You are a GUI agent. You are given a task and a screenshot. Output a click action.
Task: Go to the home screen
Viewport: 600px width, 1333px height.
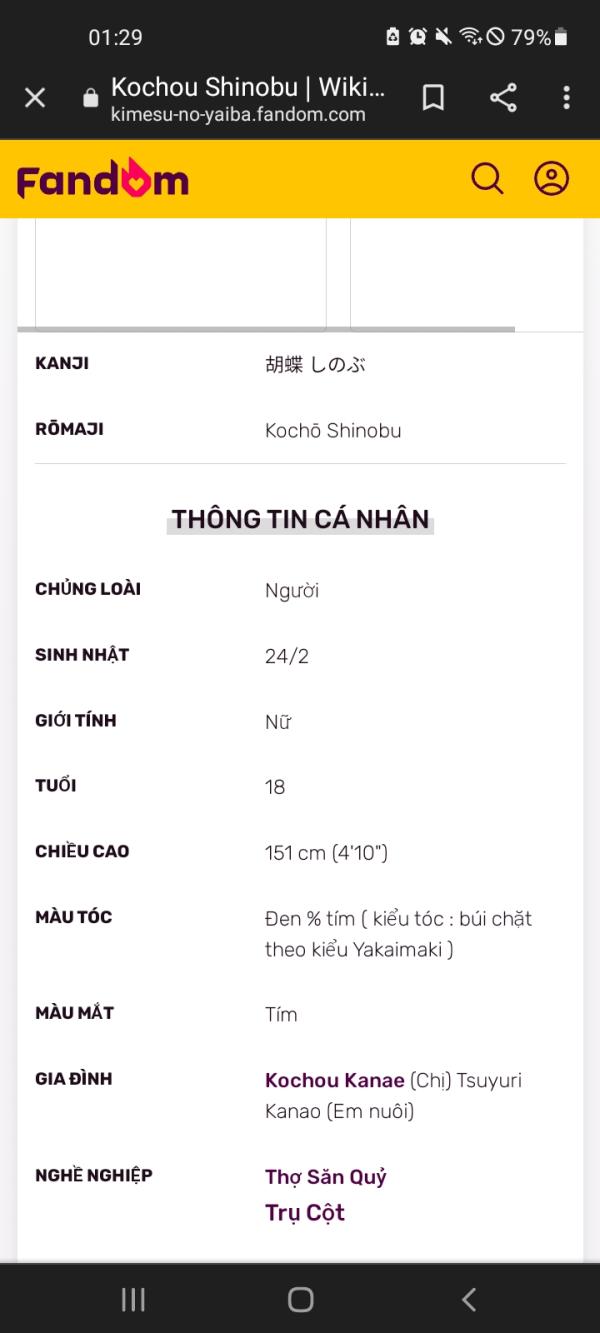[300, 1299]
